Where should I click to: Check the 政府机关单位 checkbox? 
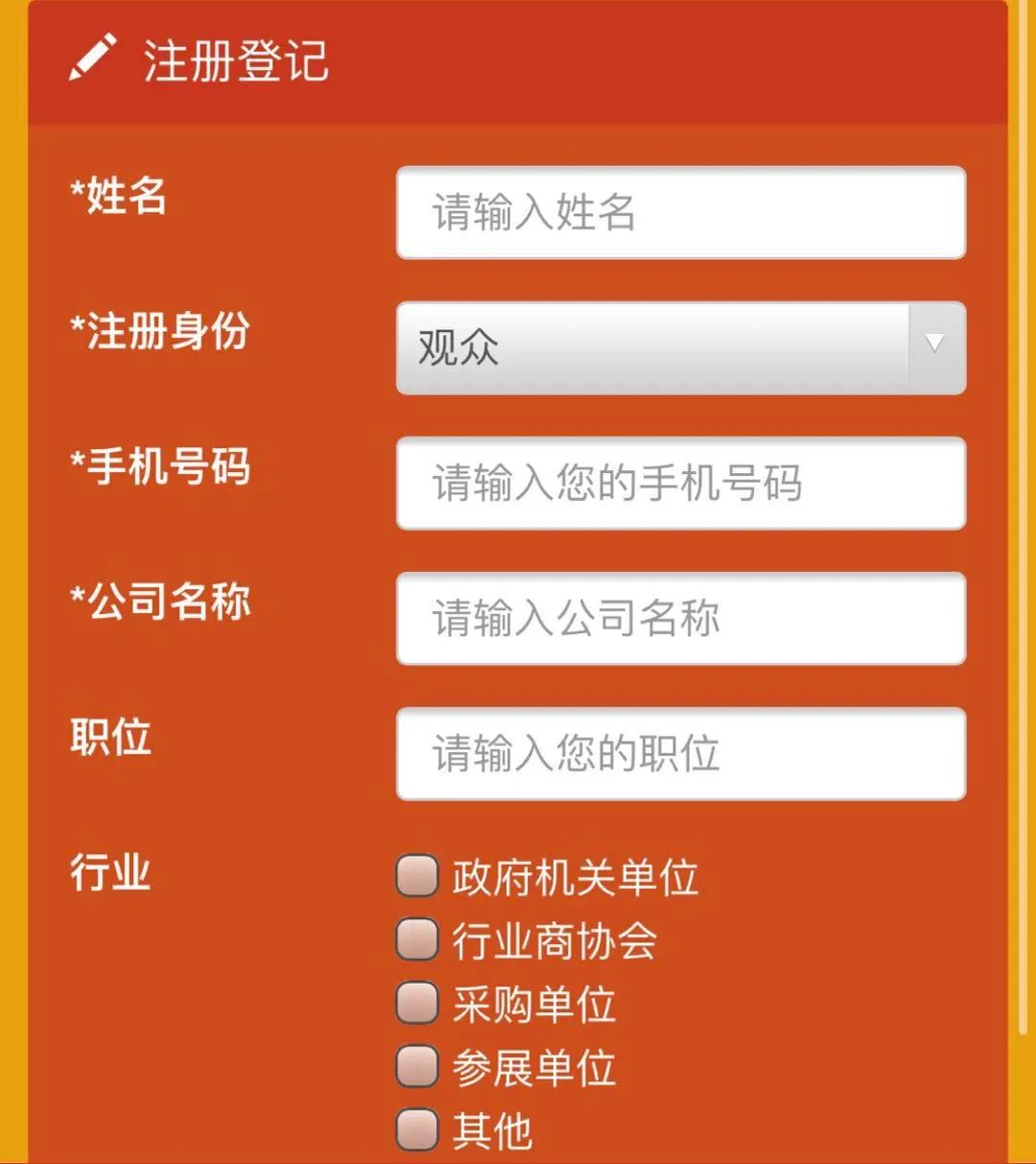click(417, 877)
